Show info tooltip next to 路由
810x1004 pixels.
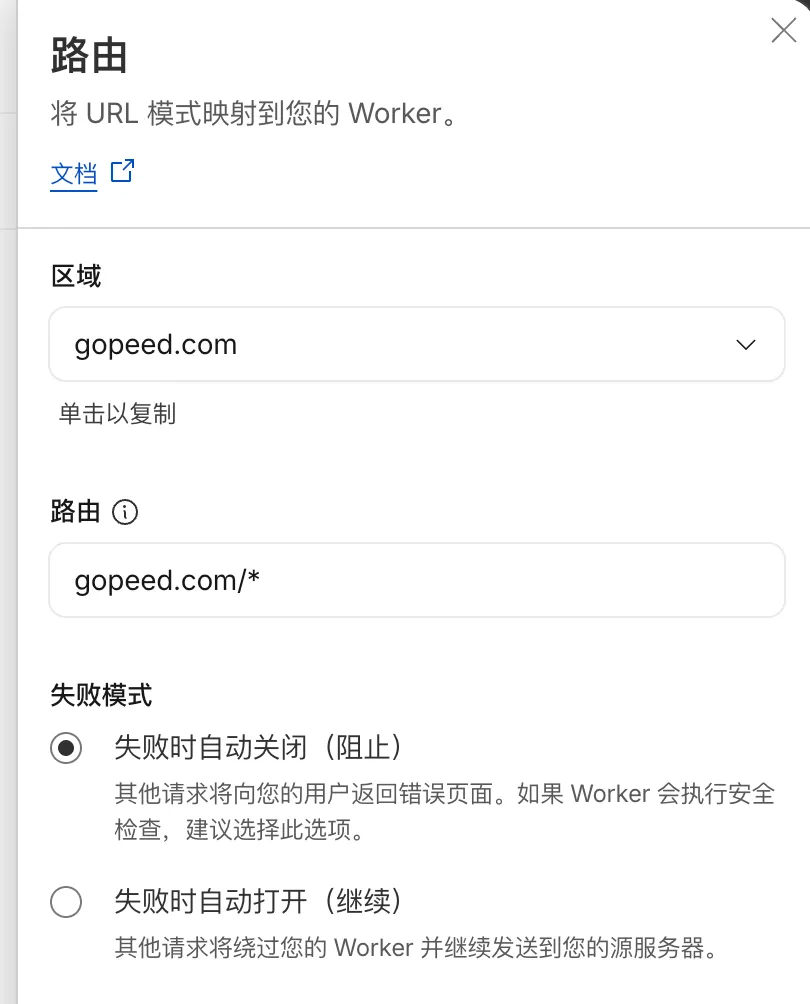125,513
